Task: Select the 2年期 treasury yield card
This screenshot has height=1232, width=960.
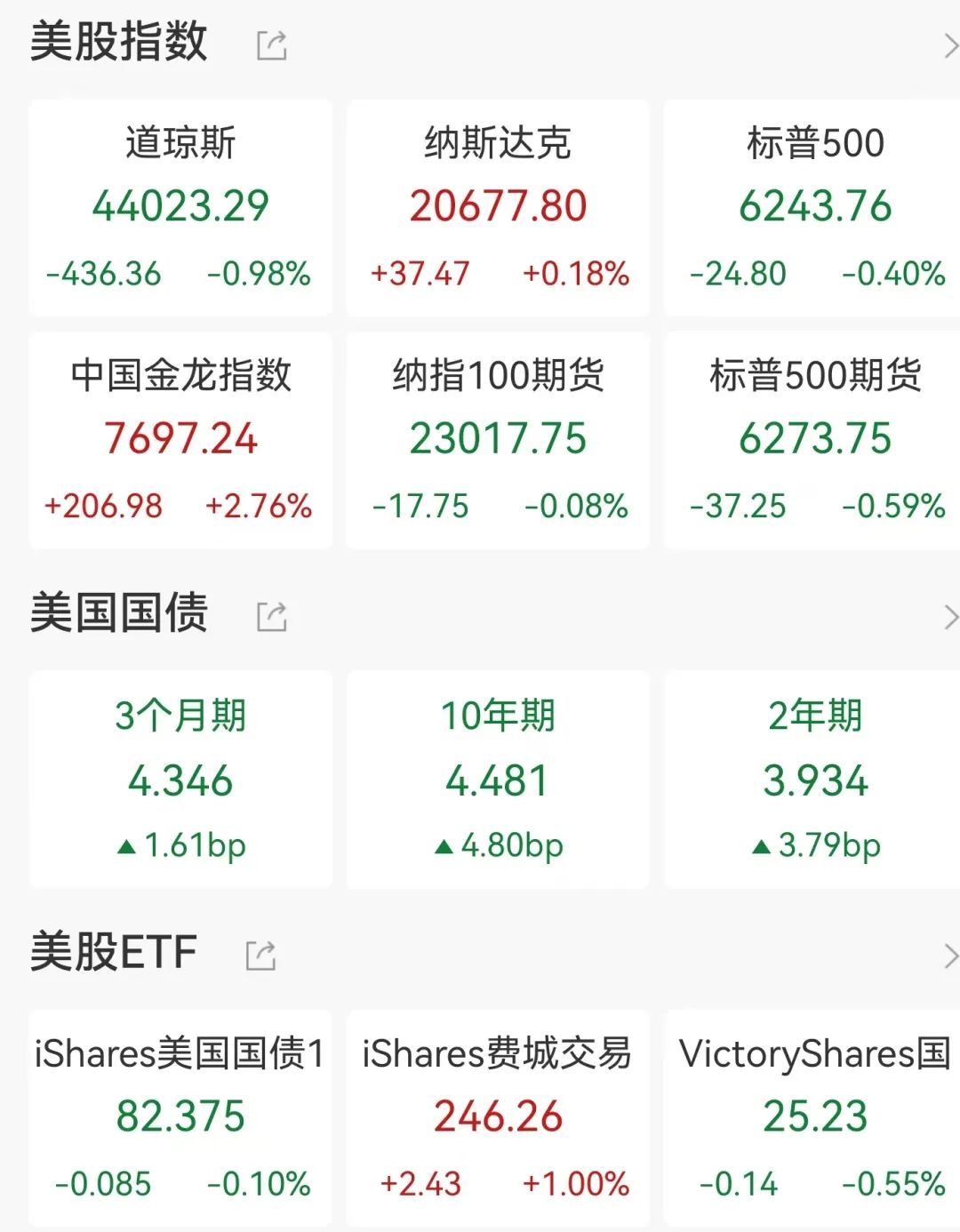Action: pyautogui.click(x=815, y=780)
